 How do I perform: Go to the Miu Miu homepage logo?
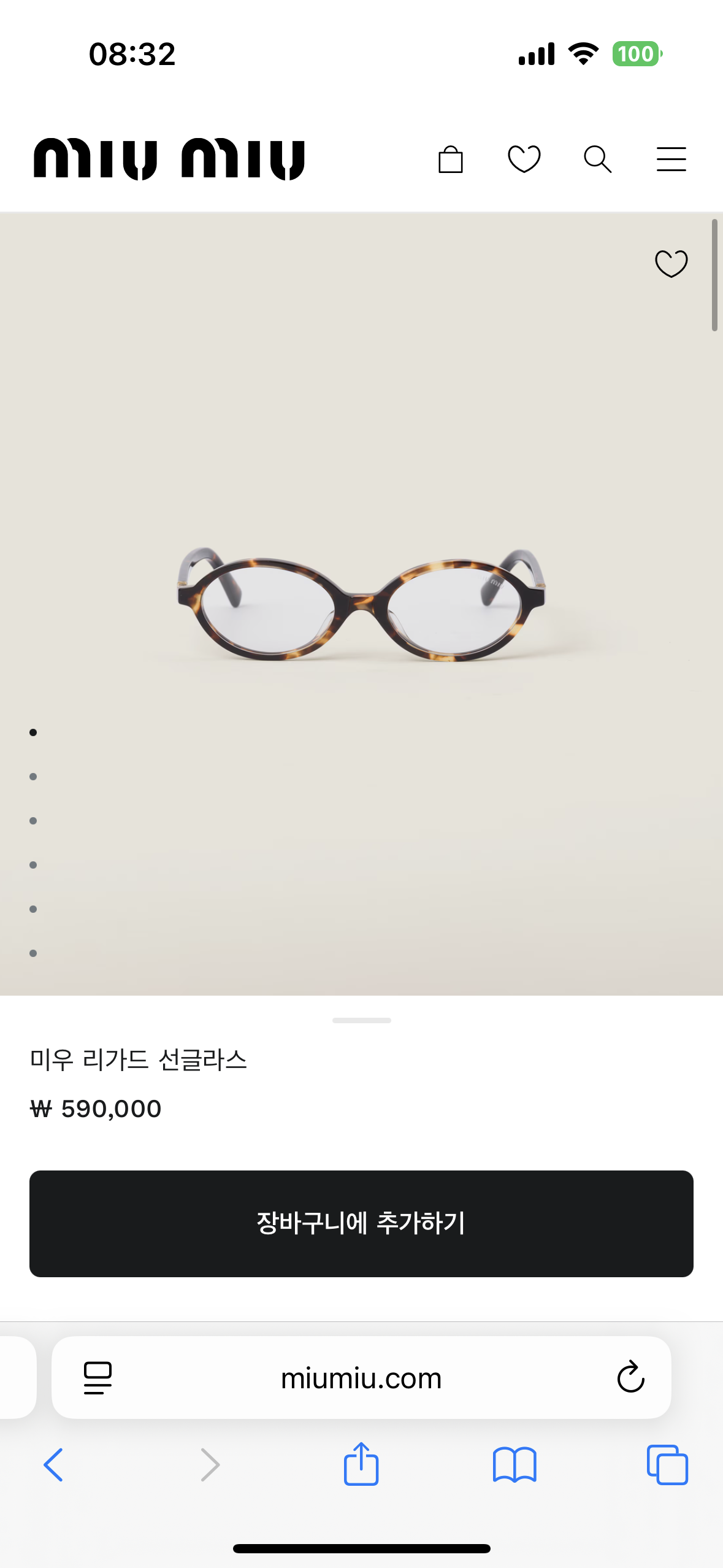click(169, 159)
